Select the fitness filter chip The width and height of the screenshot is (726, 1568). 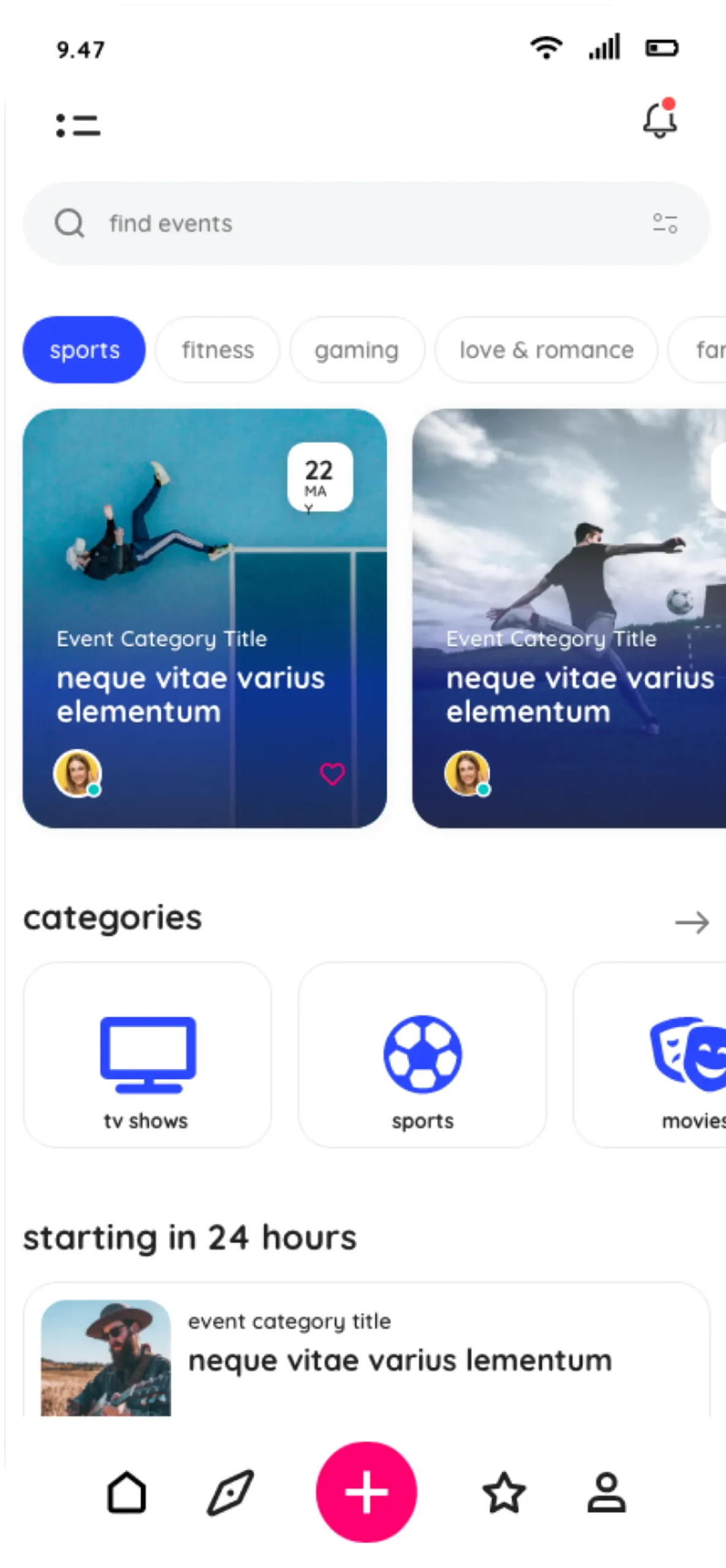click(x=217, y=350)
